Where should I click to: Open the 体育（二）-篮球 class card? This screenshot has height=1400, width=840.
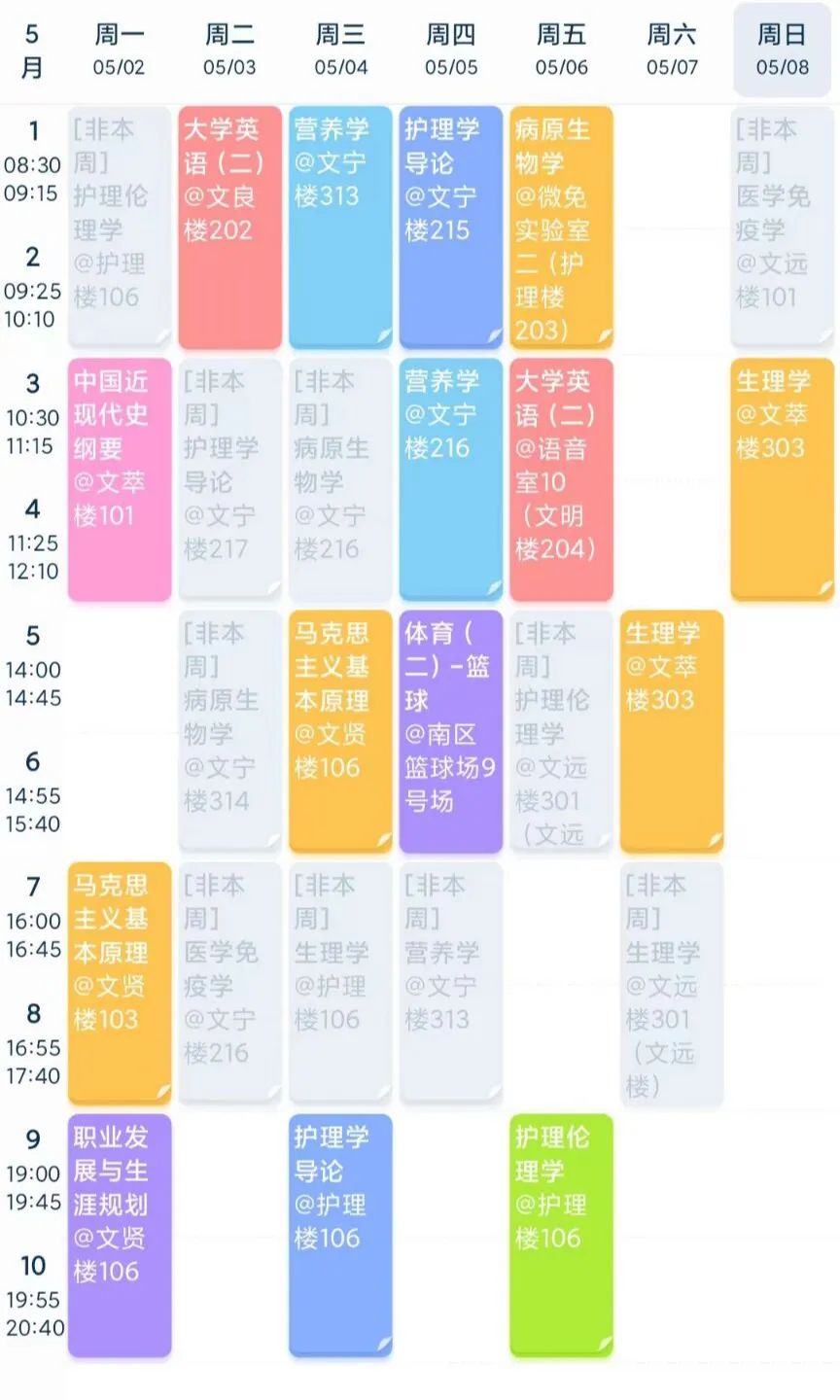[x=450, y=731]
